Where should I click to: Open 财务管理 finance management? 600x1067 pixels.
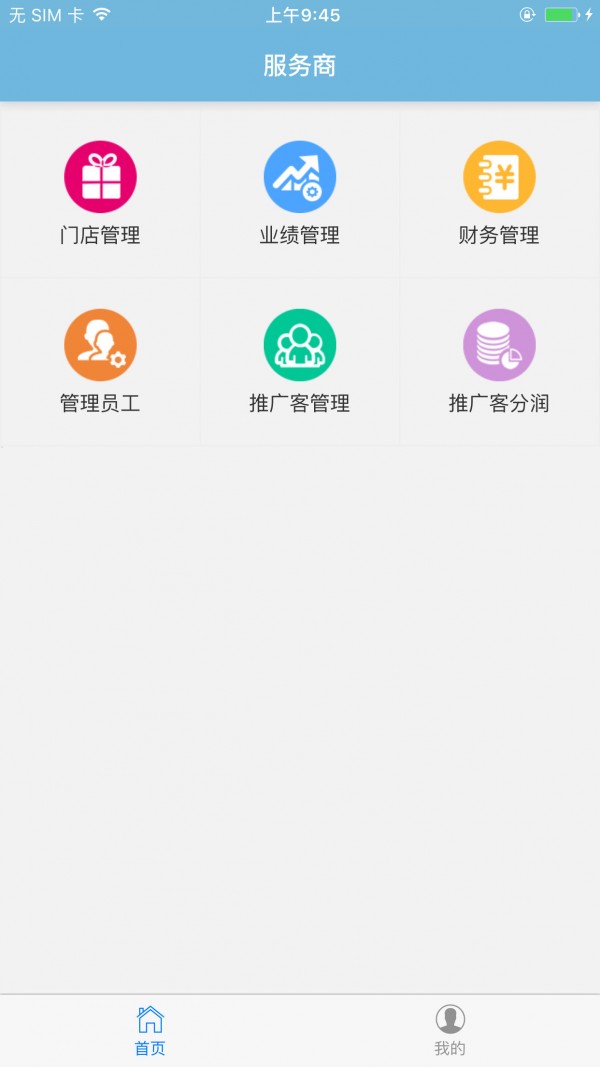click(499, 193)
